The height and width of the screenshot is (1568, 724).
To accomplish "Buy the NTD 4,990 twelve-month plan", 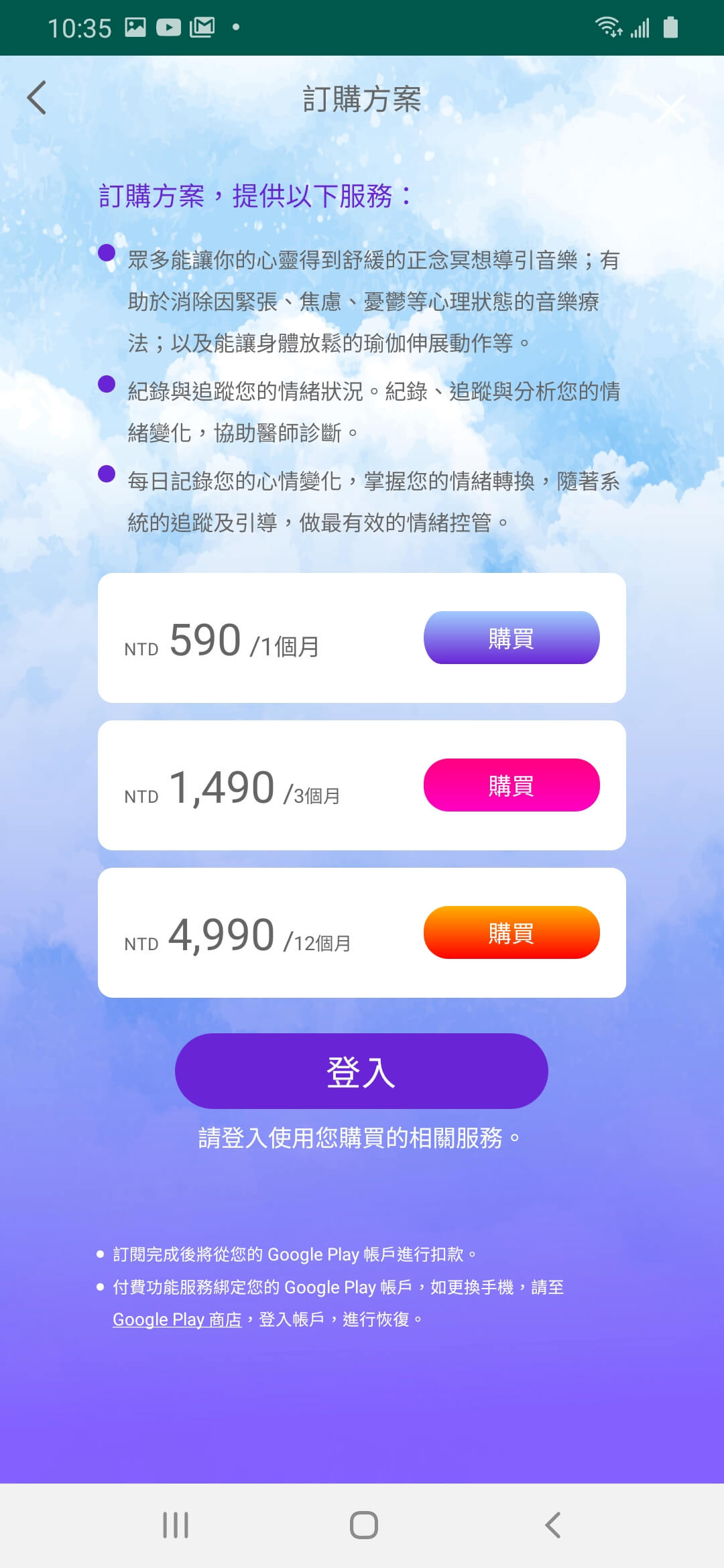I will [x=511, y=933].
